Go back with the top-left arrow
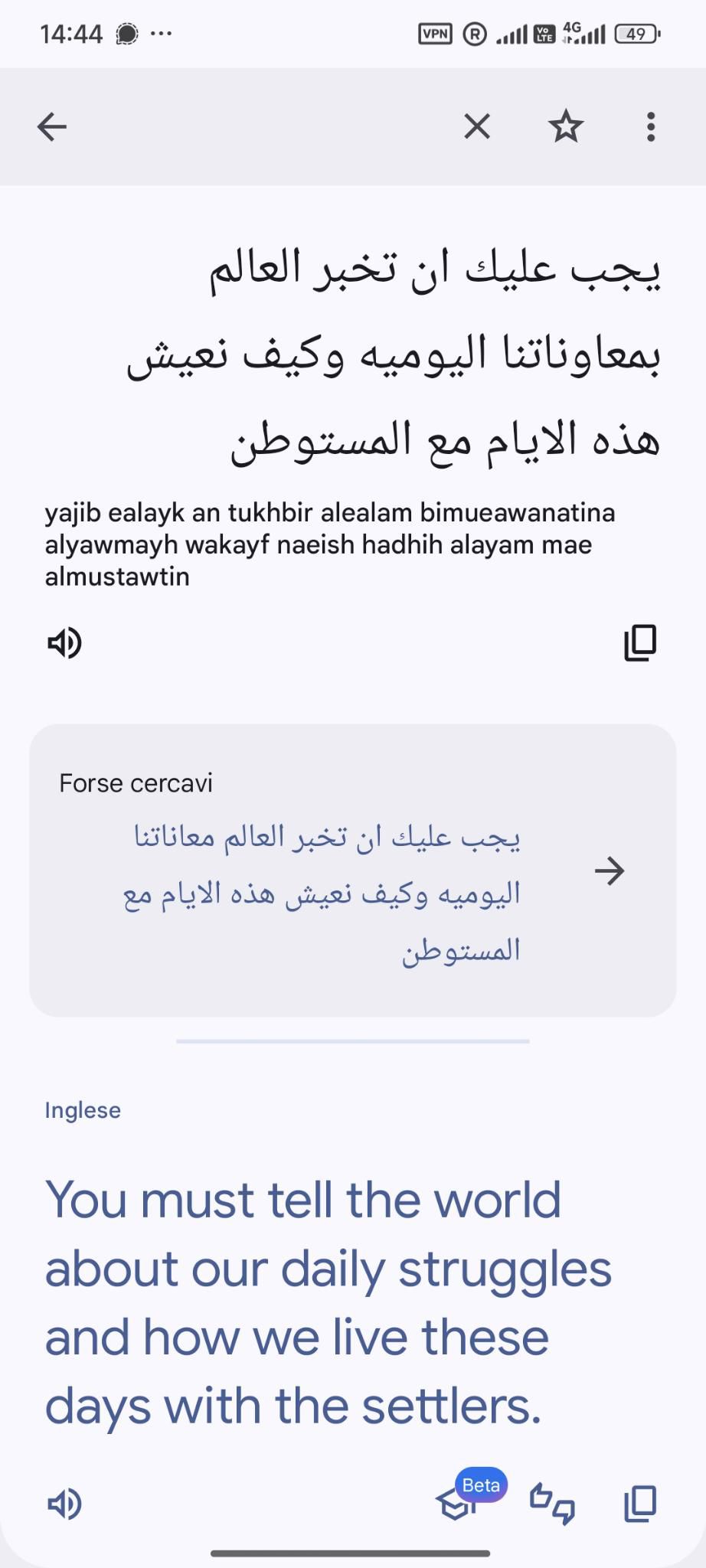This screenshot has height=1568, width=706. (52, 126)
